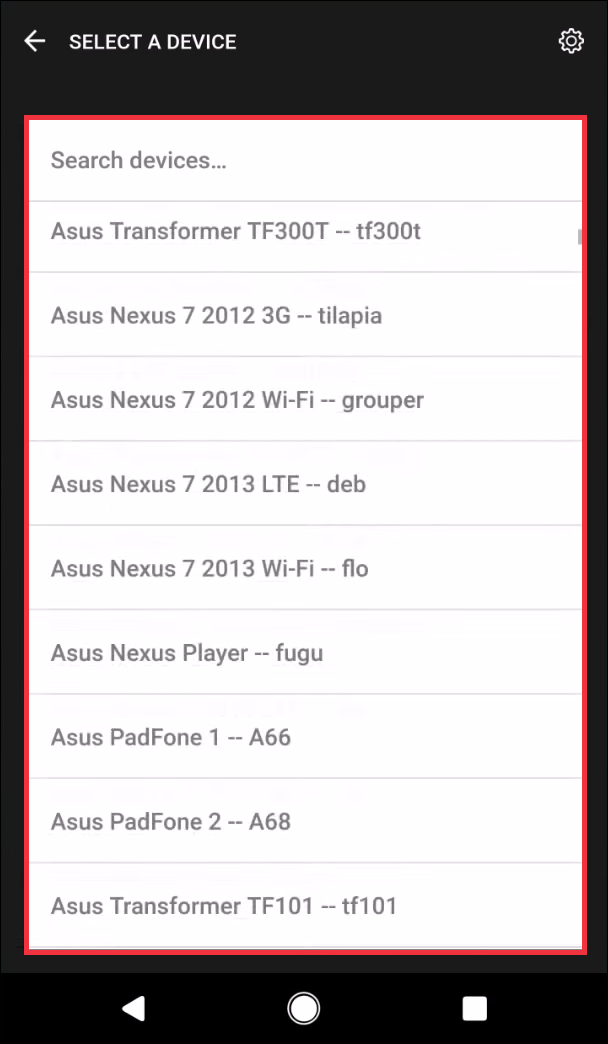This screenshot has height=1044, width=608.
Task: Choose Asus Nexus Player fugu
Action: 304,653
